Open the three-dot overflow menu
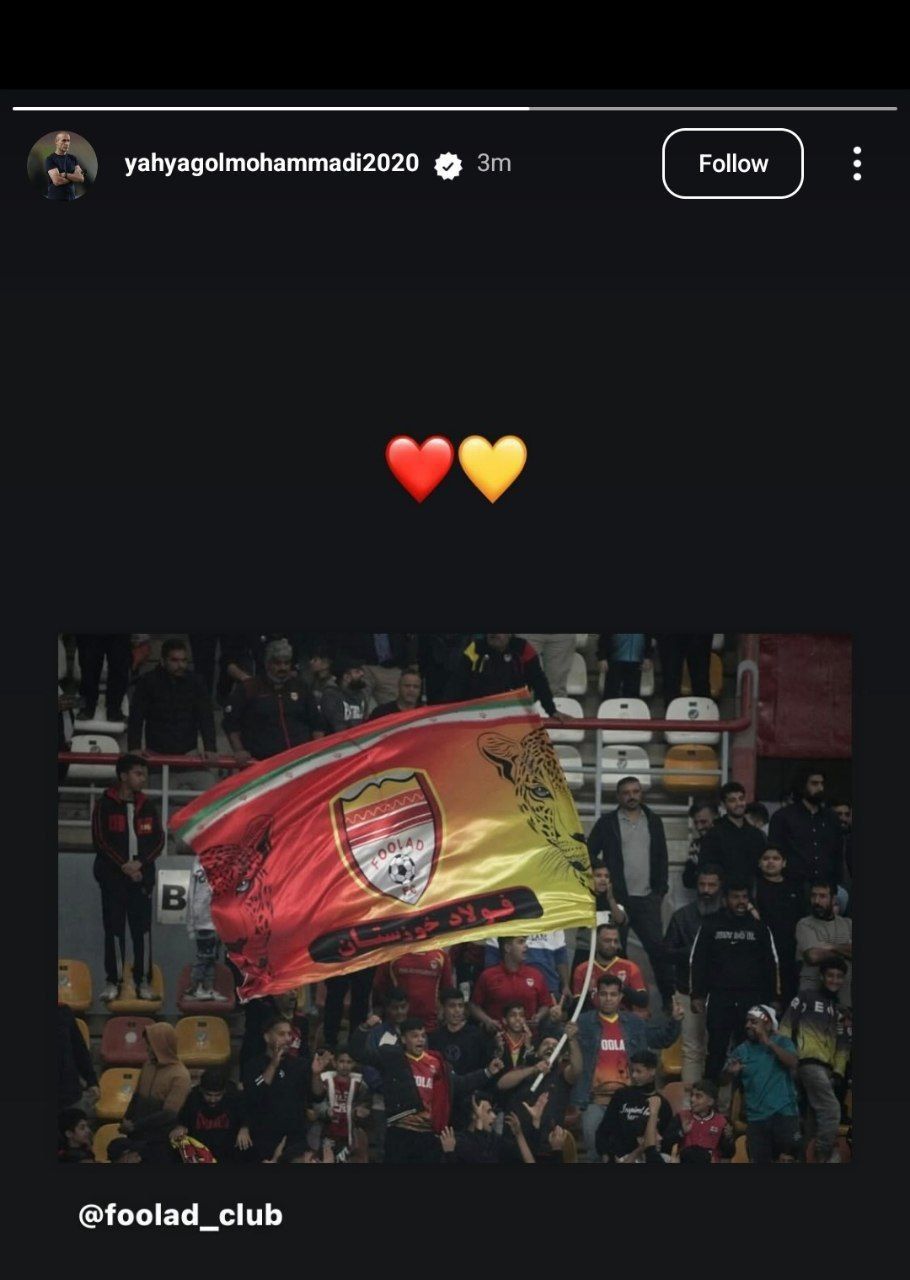This screenshot has width=910, height=1280. click(856, 164)
